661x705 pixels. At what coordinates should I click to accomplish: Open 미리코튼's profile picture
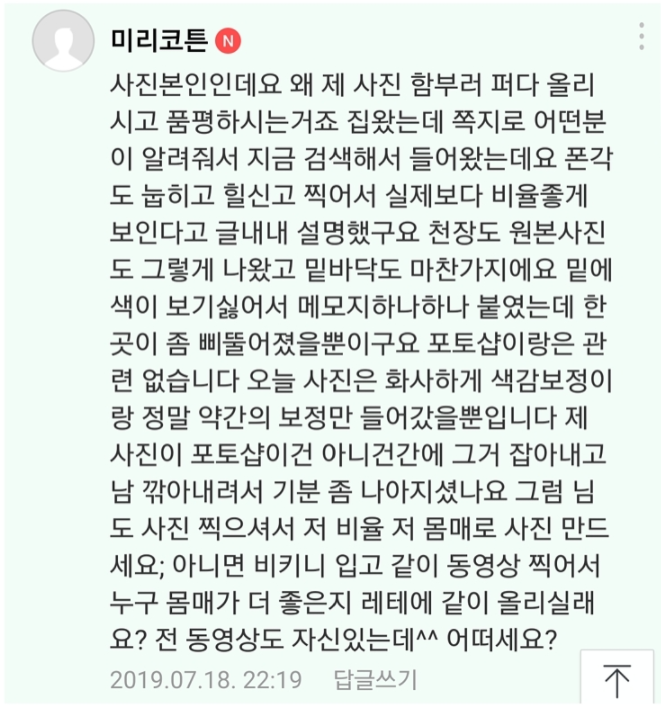(x=62, y=43)
